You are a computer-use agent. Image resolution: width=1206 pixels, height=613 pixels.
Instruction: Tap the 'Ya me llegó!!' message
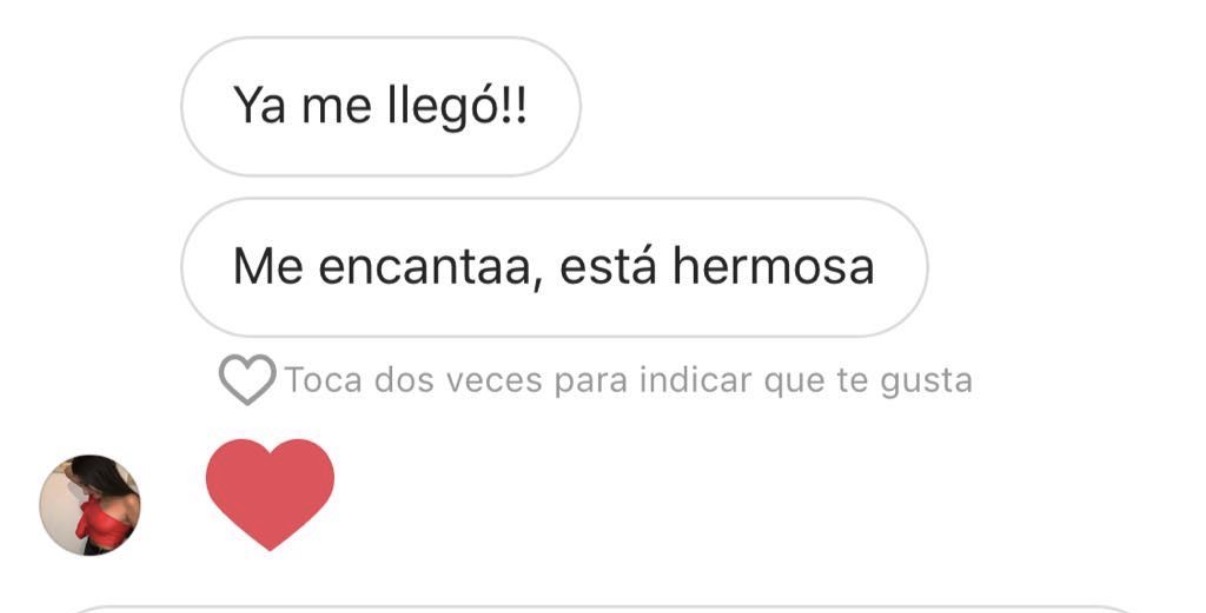pos(380,107)
